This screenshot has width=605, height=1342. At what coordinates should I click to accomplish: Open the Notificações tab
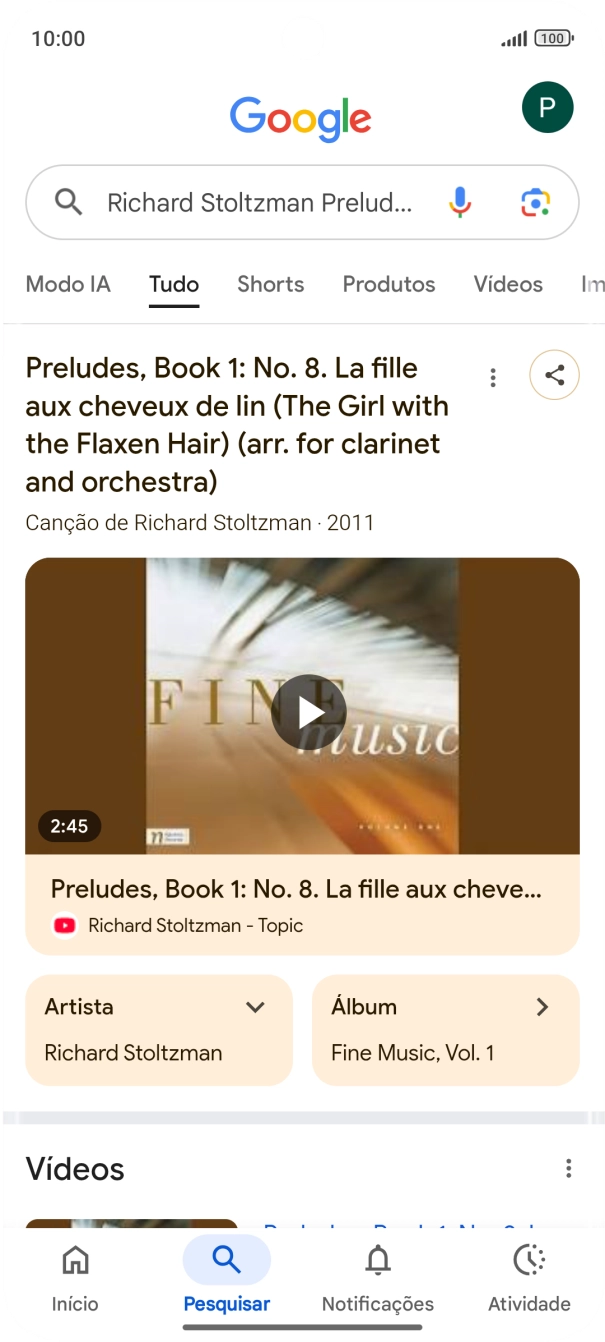click(378, 1276)
